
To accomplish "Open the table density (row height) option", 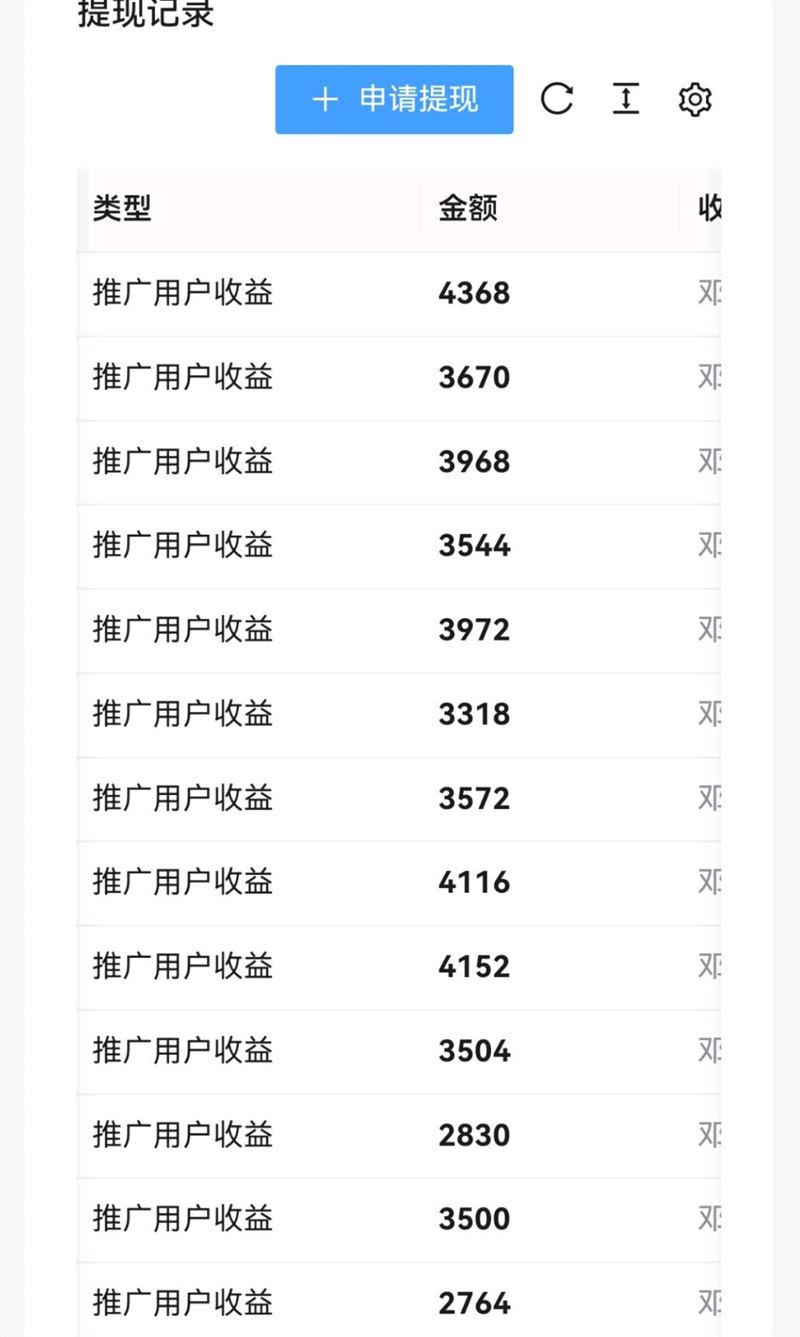I will pos(626,99).
